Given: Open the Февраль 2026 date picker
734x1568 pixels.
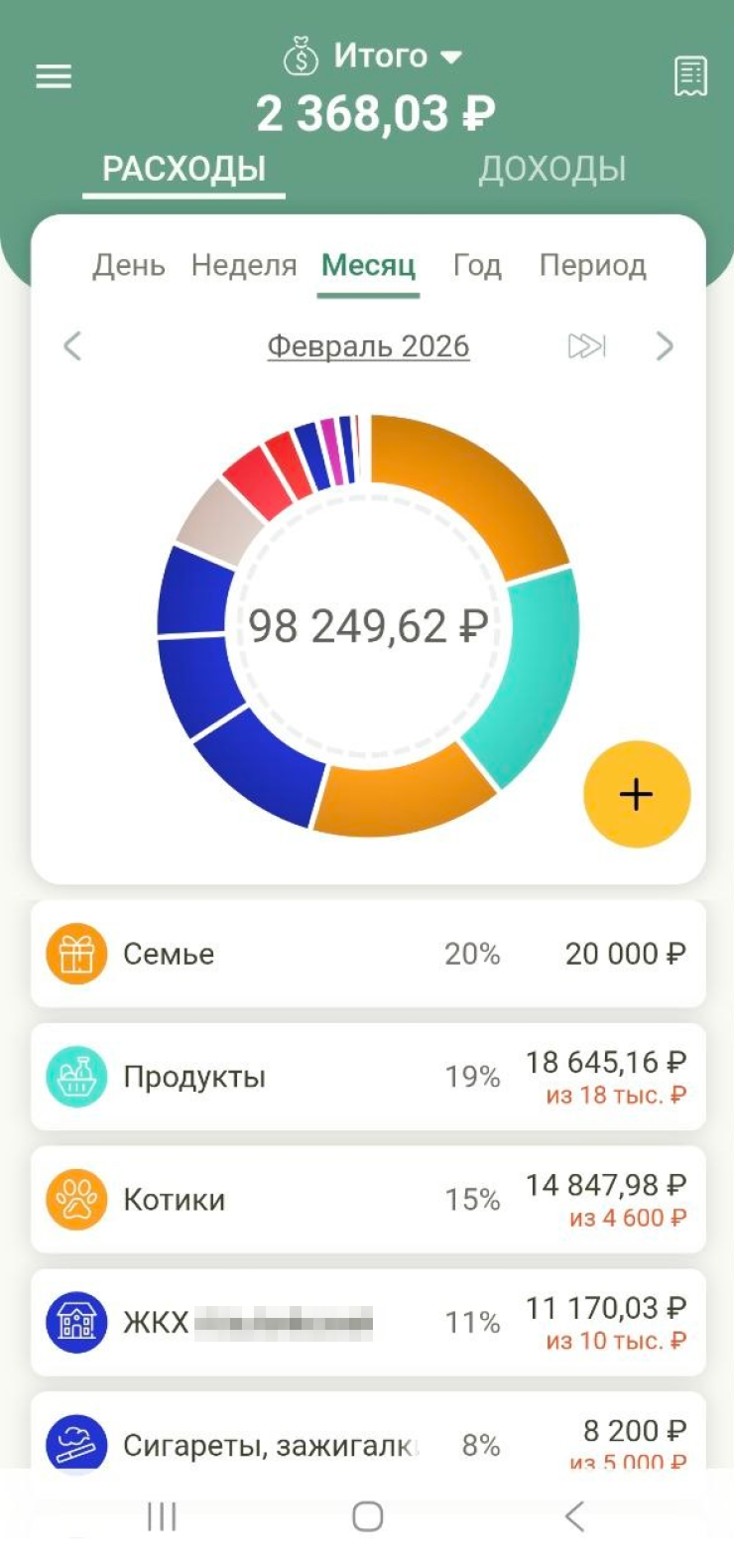Looking at the screenshot, I should pyautogui.click(x=368, y=346).
